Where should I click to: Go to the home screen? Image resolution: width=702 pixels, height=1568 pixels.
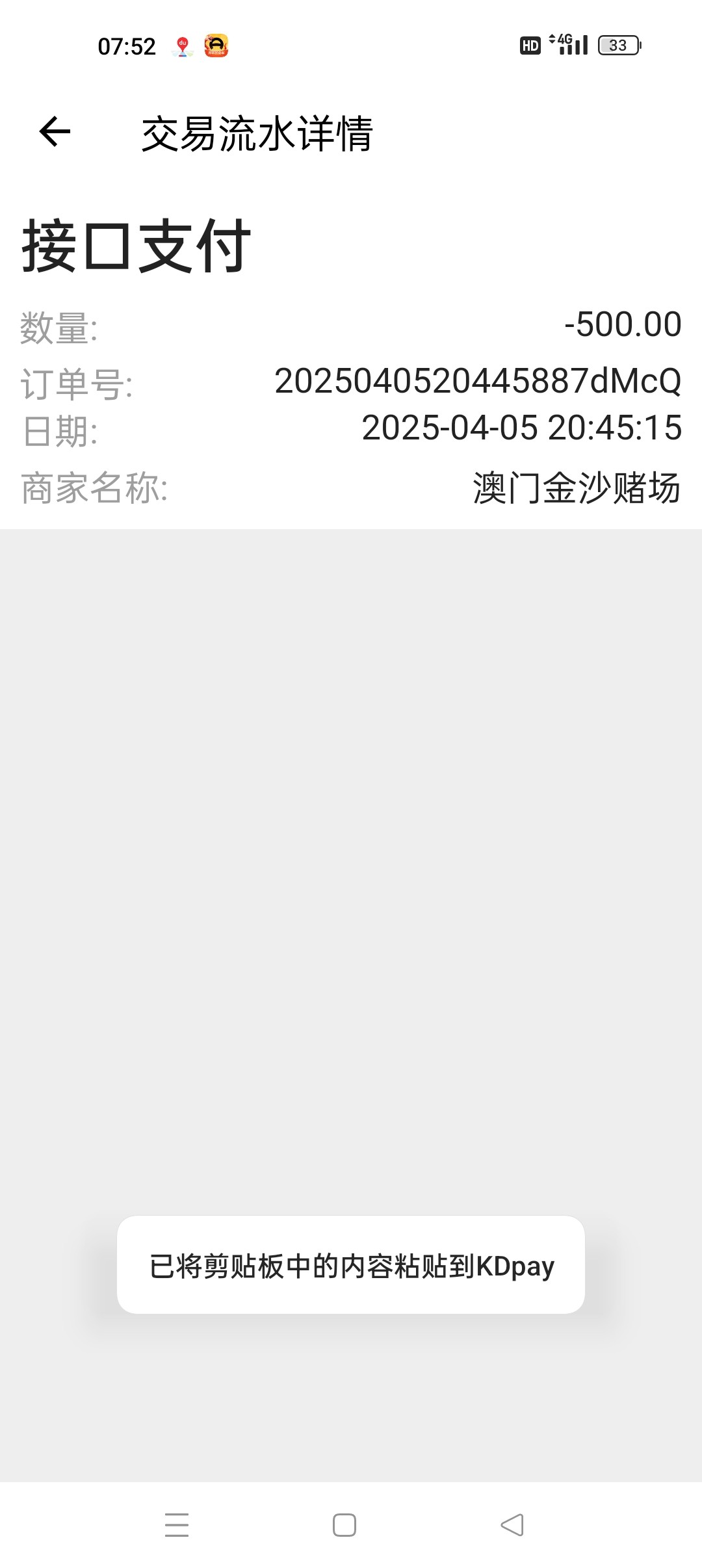pyautogui.click(x=344, y=1525)
